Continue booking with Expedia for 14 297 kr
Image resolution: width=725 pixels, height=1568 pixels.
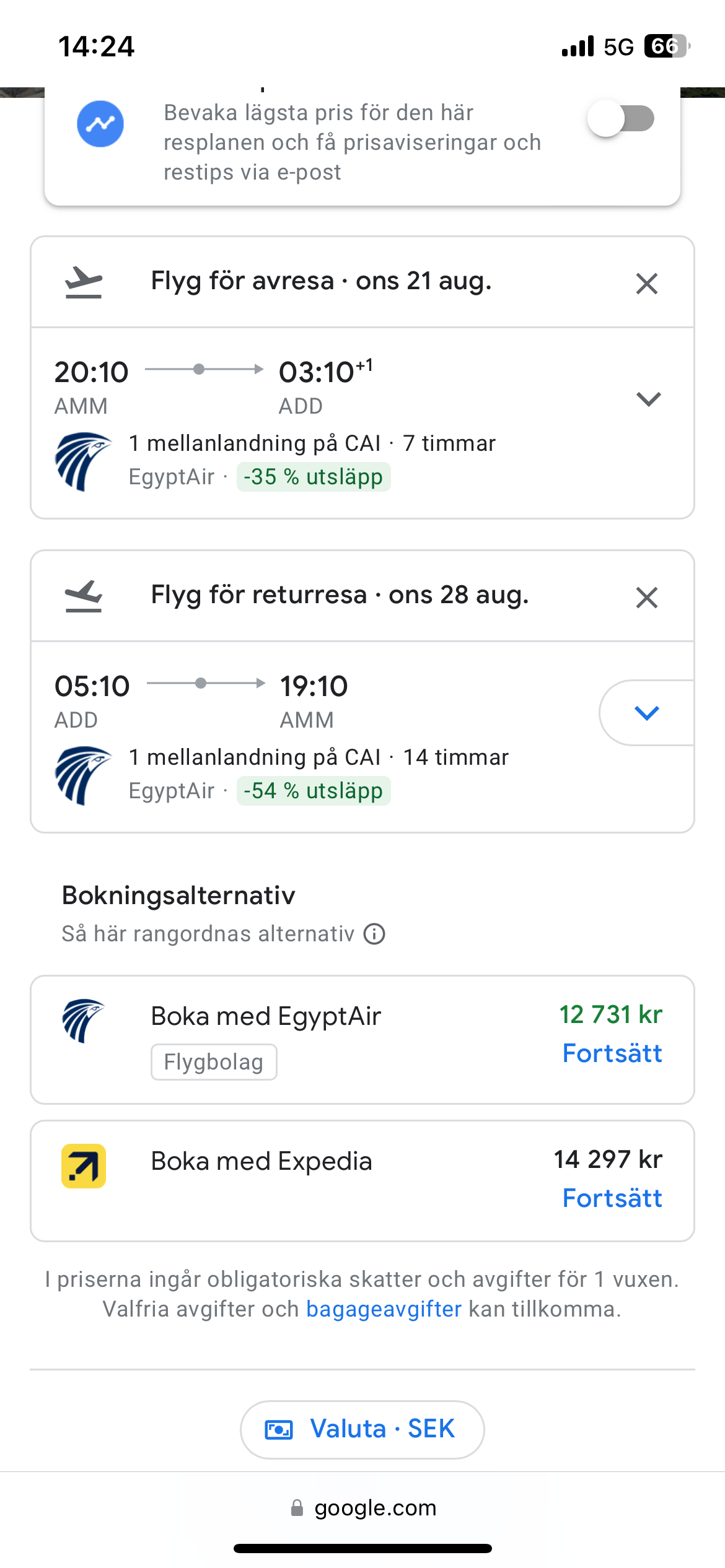coord(612,1198)
